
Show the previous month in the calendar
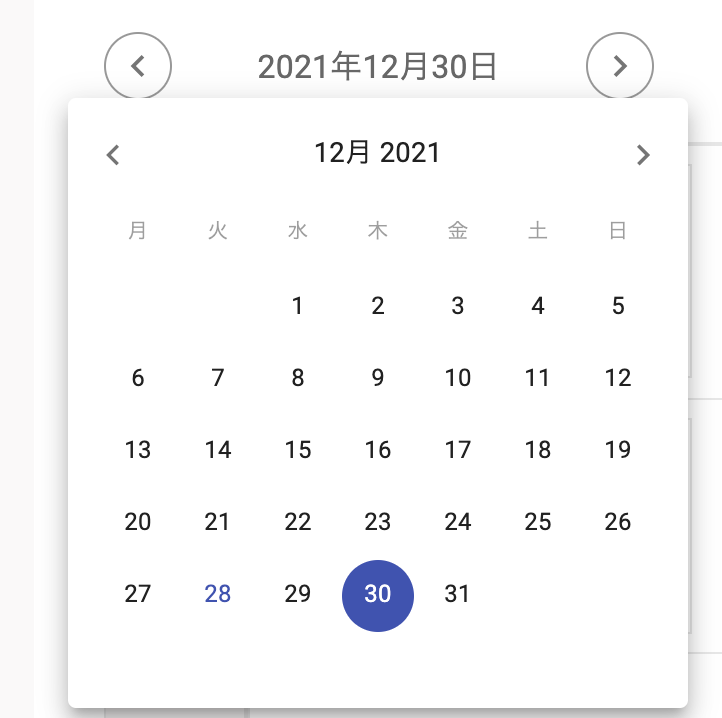[113, 155]
